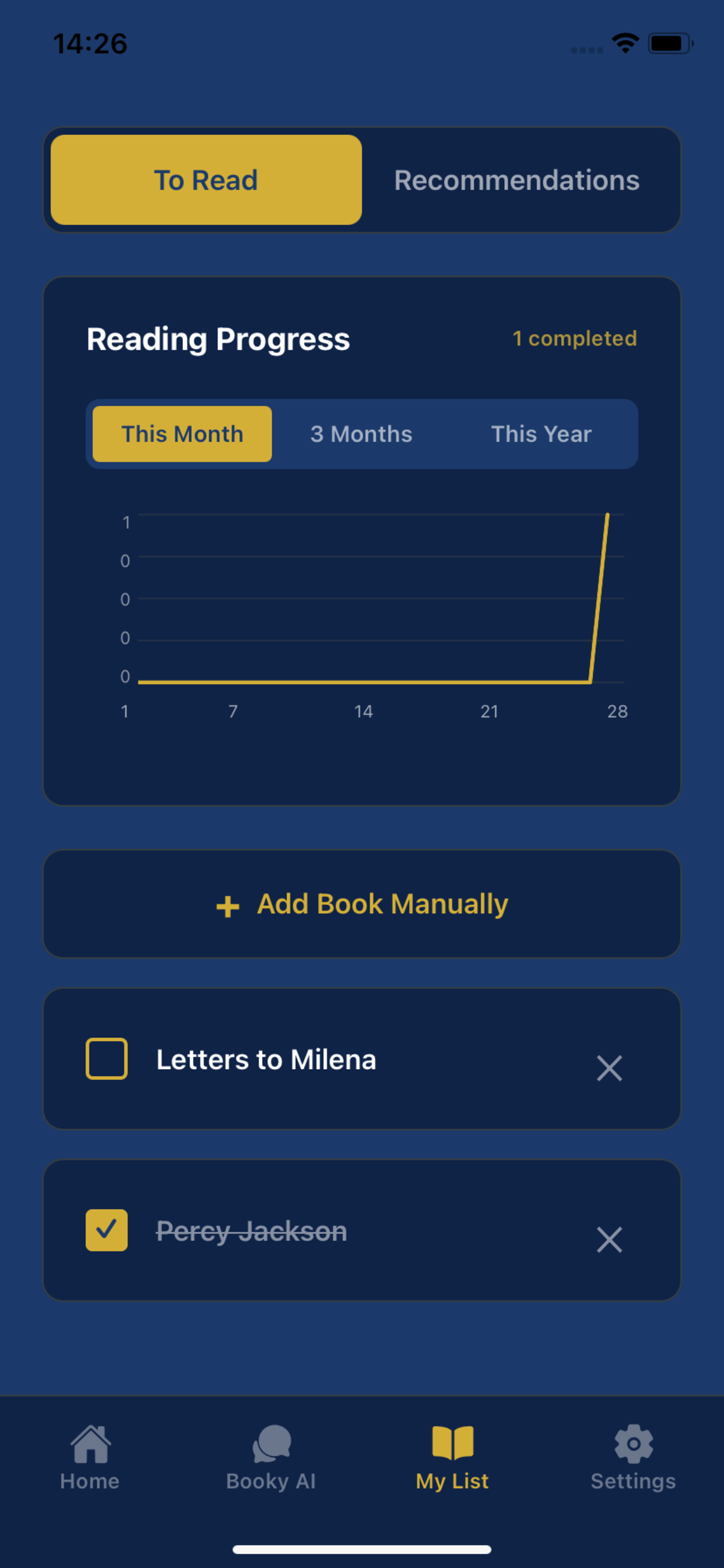Check the Letters to Milena checkbox
The image size is (724, 1568).
pos(107,1059)
